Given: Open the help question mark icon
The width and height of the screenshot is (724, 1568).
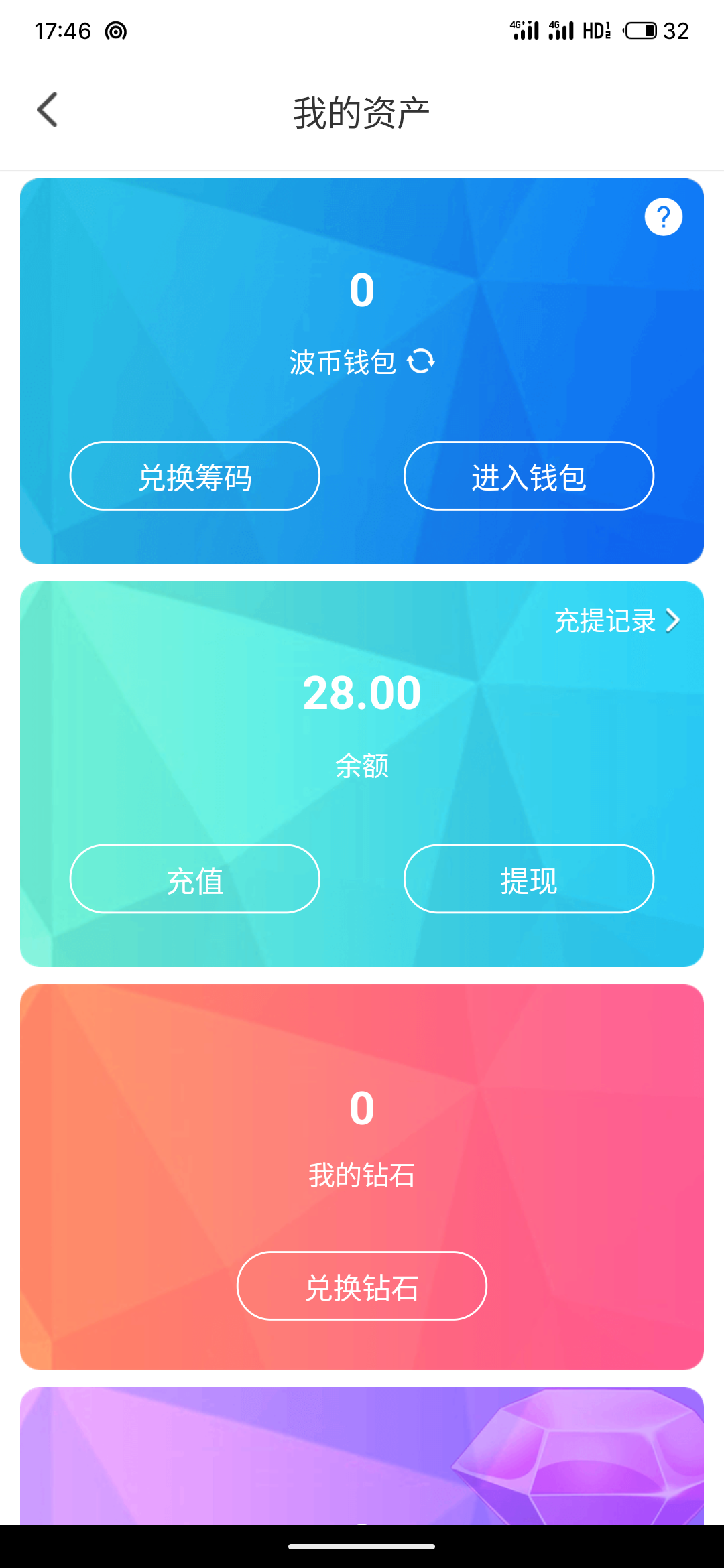Looking at the screenshot, I should click(x=663, y=217).
